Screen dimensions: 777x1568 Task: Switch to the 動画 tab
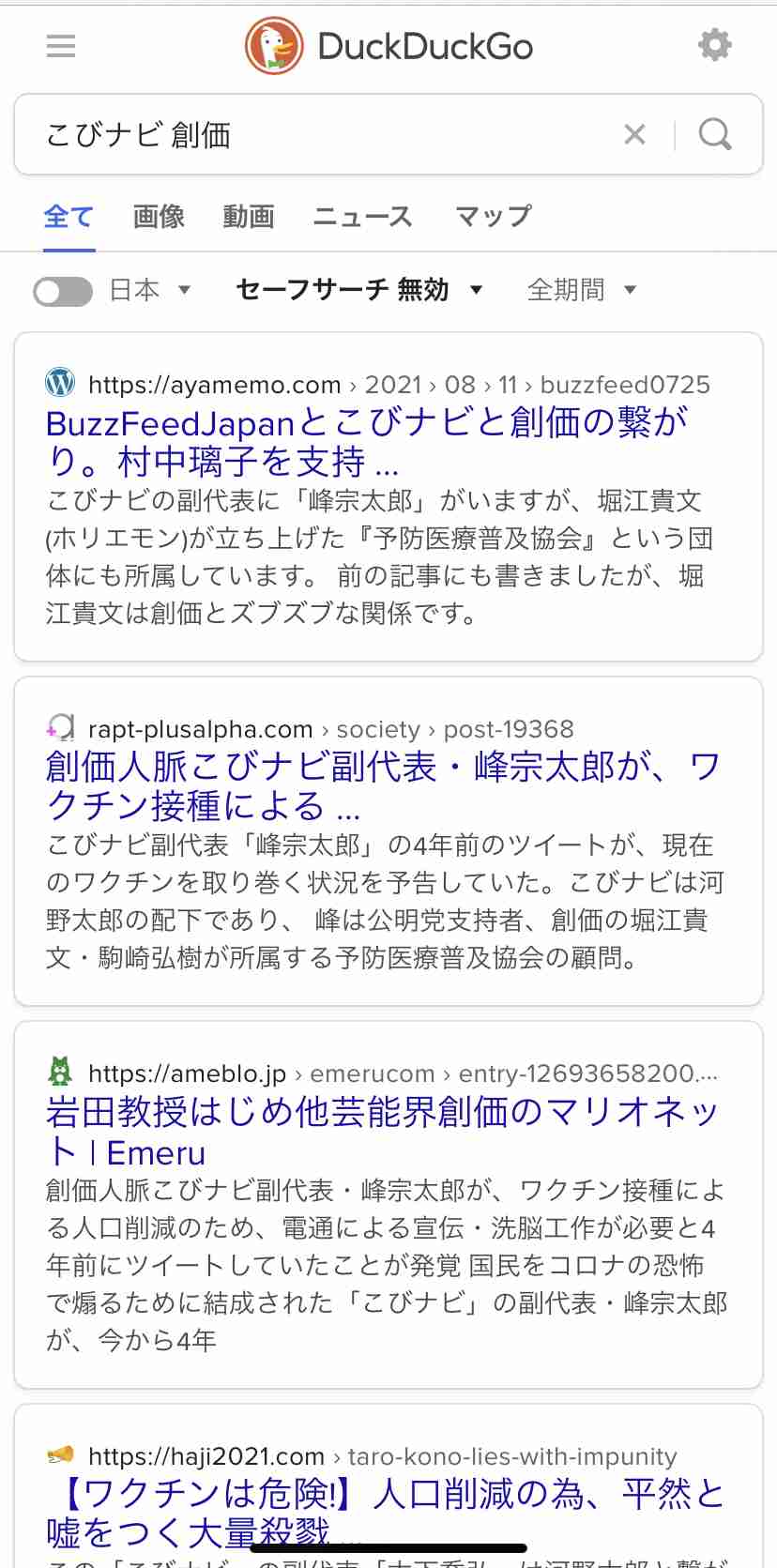(x=249, y=217)
